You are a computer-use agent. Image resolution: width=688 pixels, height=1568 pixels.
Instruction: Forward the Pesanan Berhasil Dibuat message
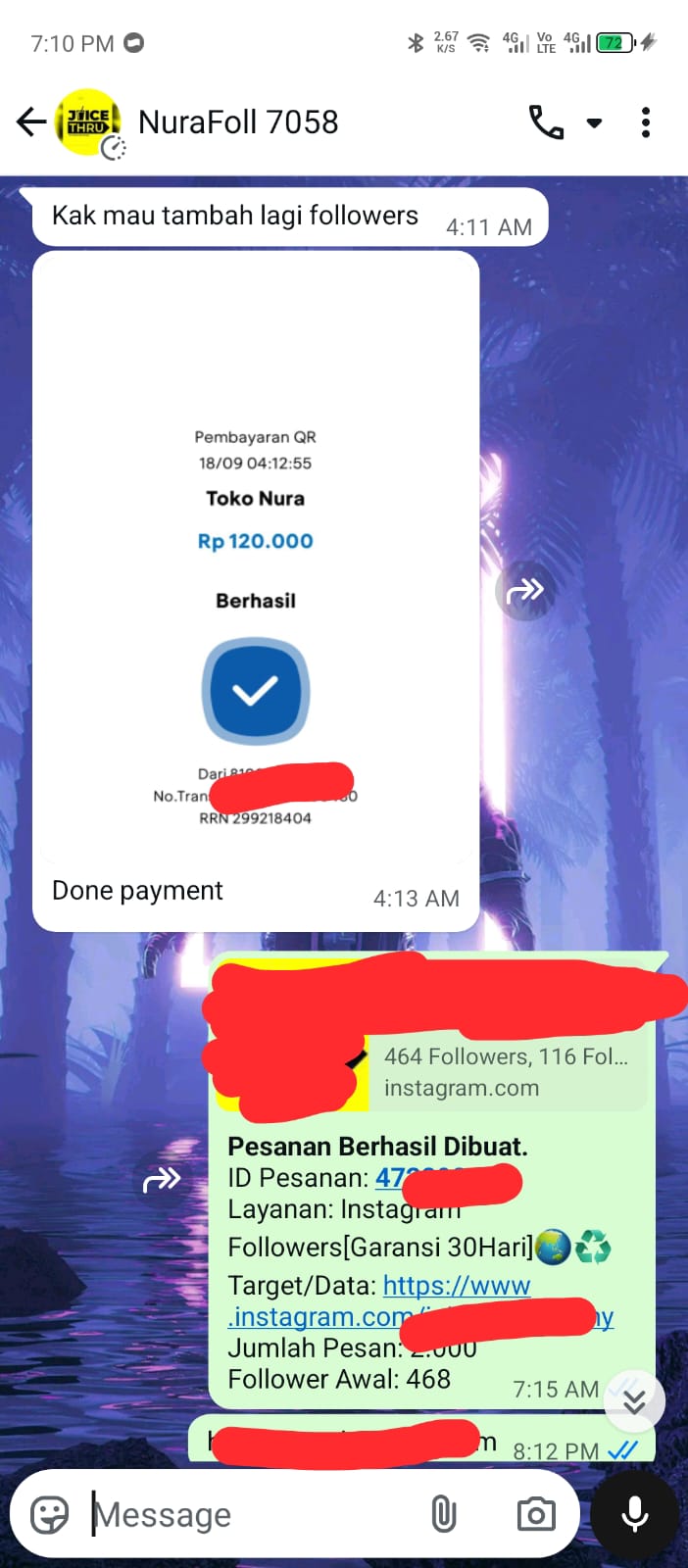click(x=162, y=1180)
